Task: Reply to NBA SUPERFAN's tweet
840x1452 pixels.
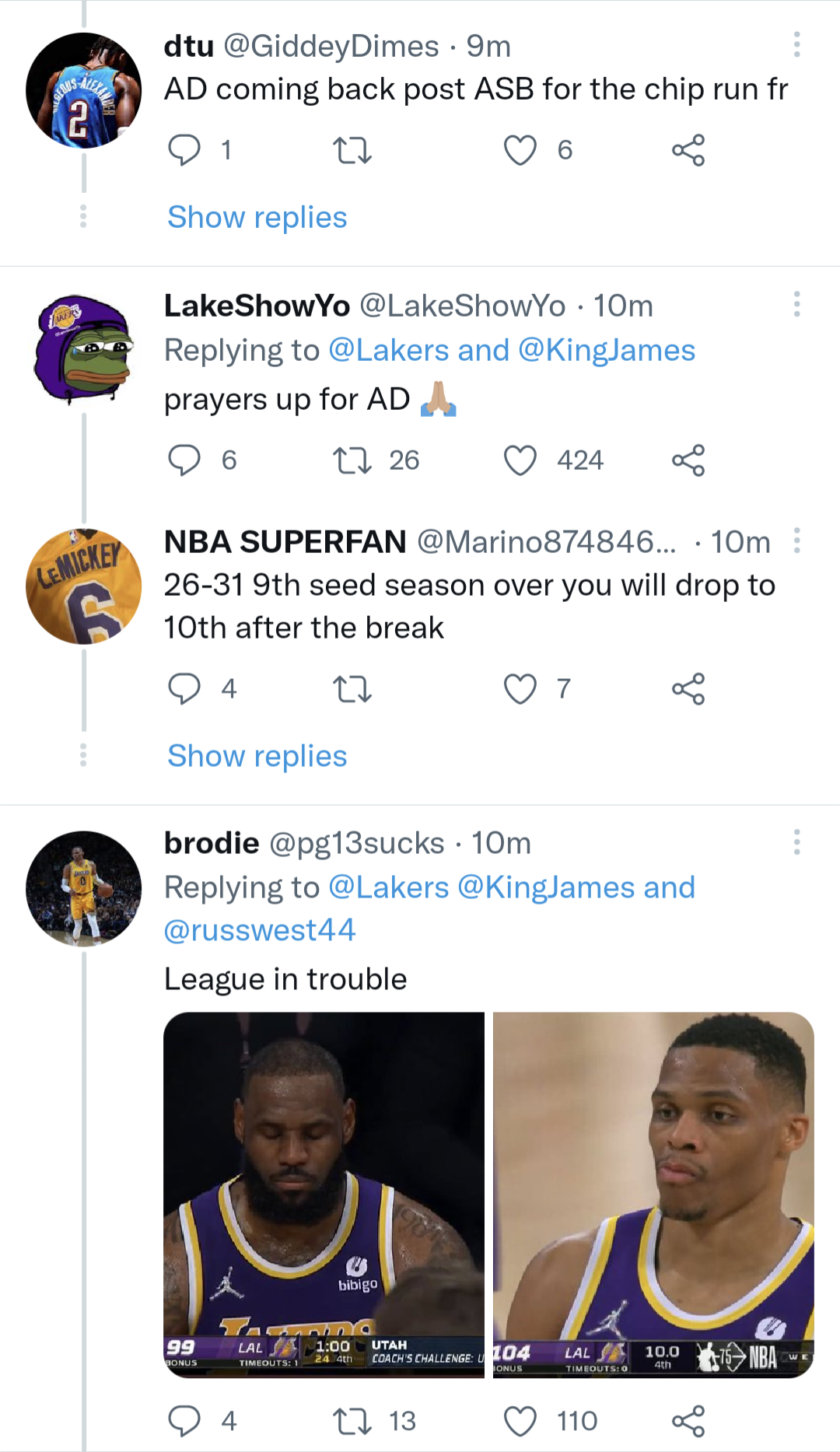Action: click(185, 688)
